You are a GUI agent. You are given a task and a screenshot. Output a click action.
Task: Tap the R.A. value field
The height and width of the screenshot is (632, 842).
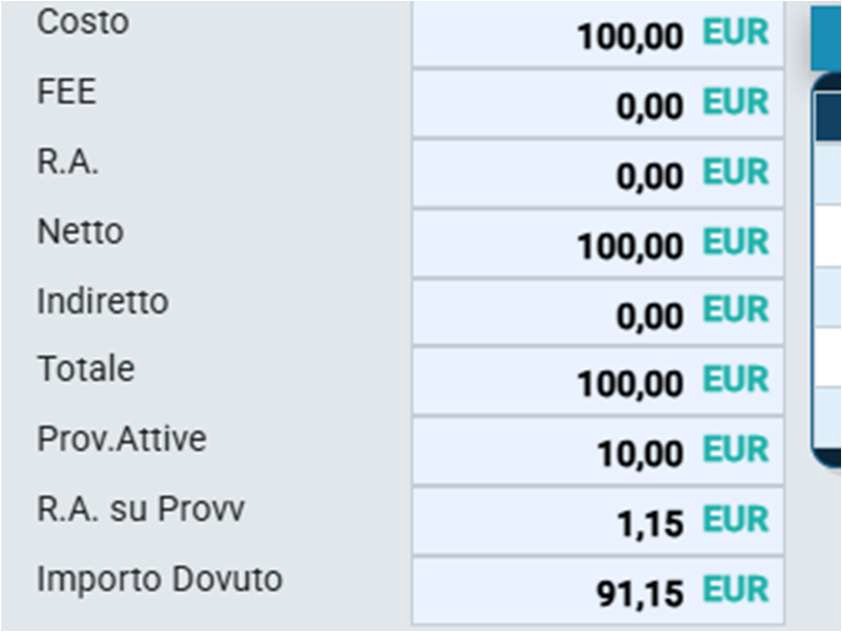[x=598, y=173]
